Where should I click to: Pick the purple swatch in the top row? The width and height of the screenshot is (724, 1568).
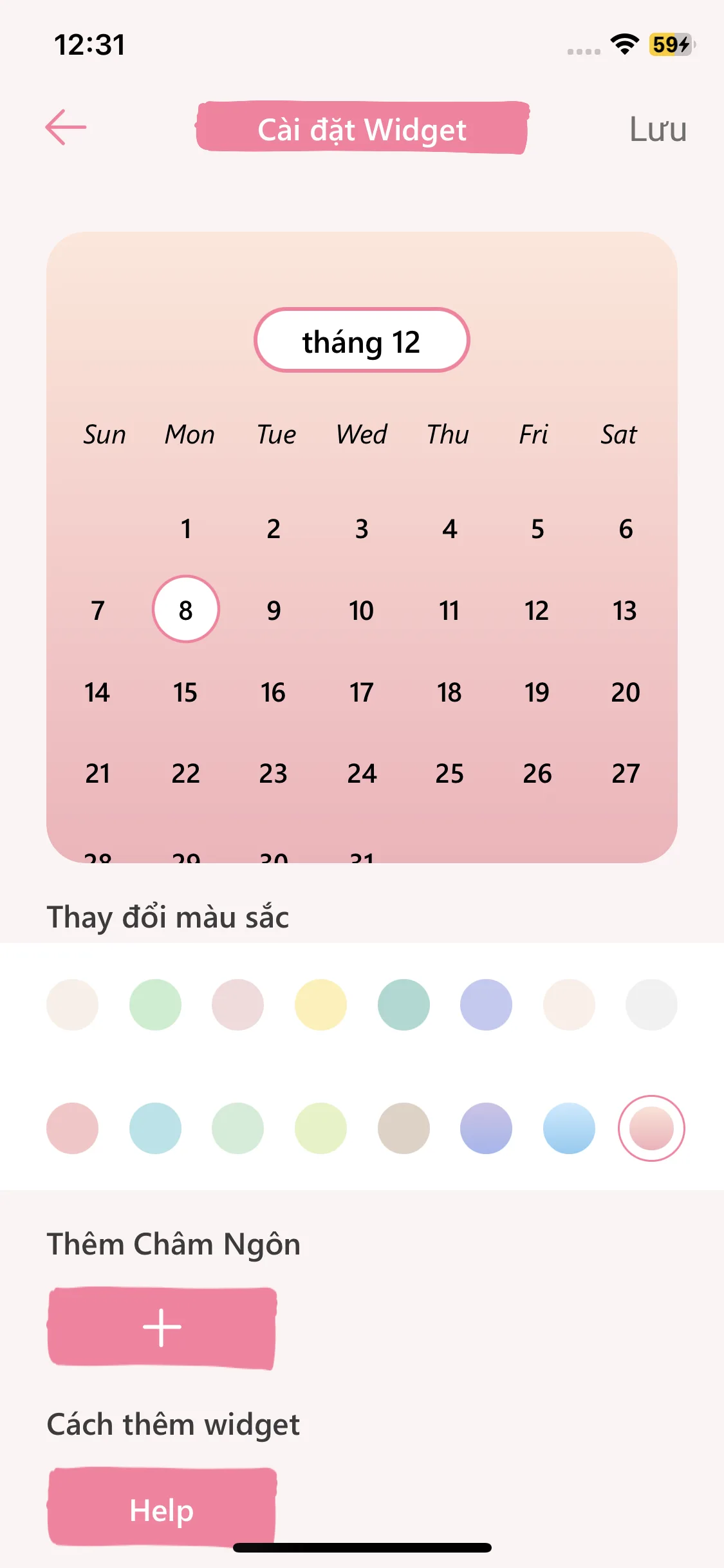487,1004
